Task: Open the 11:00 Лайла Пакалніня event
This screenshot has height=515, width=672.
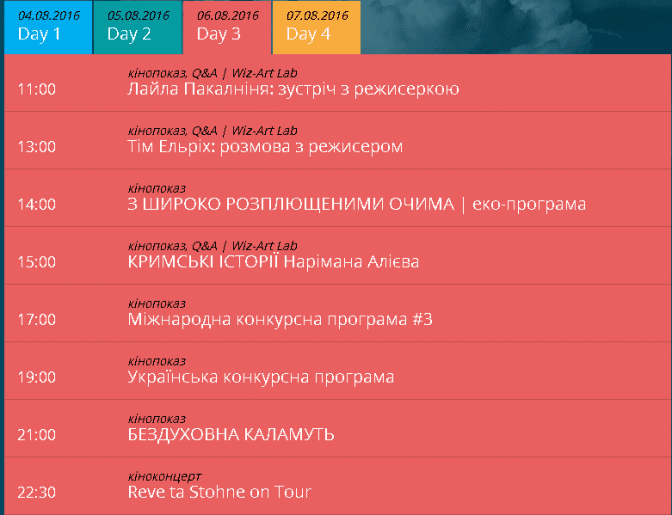Action: 293,89
